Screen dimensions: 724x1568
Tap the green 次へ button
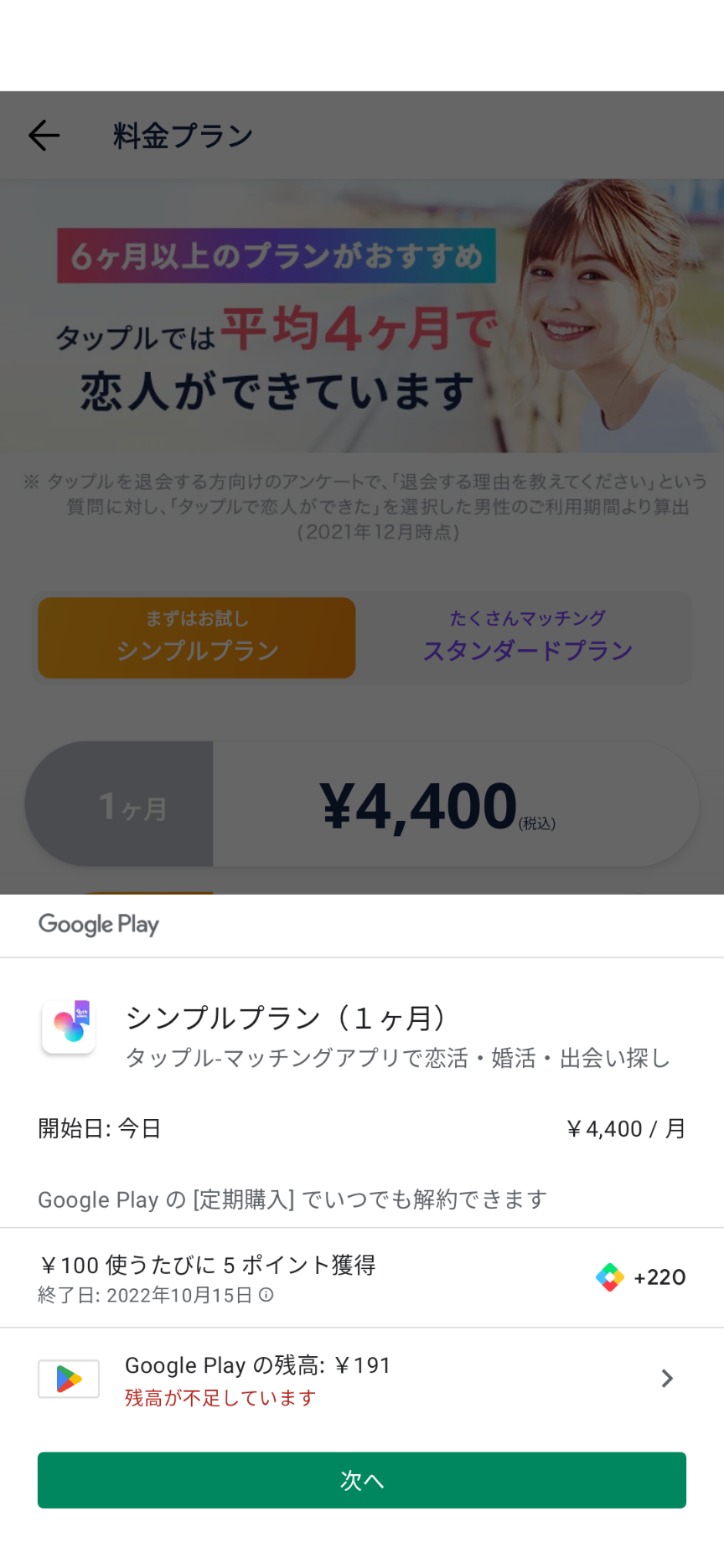tap(361, 1480)
